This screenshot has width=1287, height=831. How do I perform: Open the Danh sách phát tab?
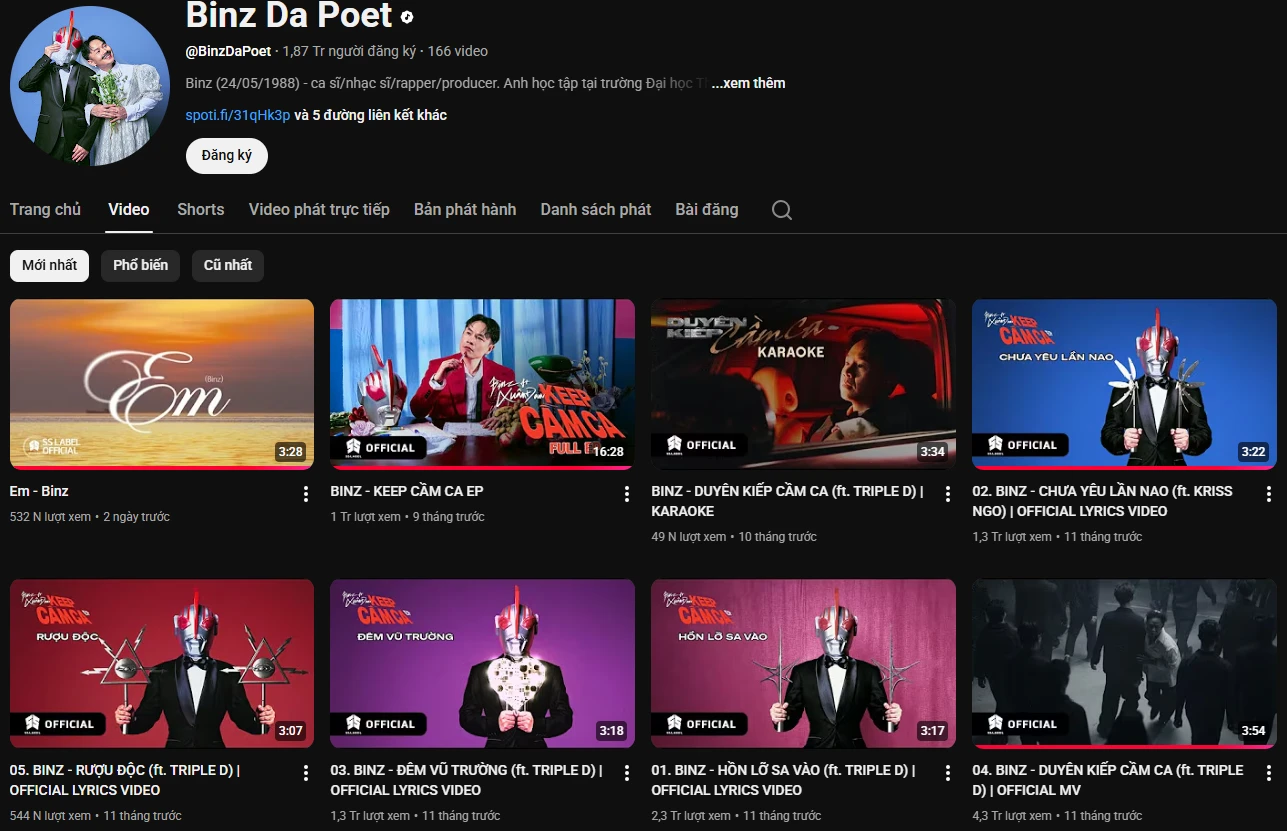click(595, 210)
